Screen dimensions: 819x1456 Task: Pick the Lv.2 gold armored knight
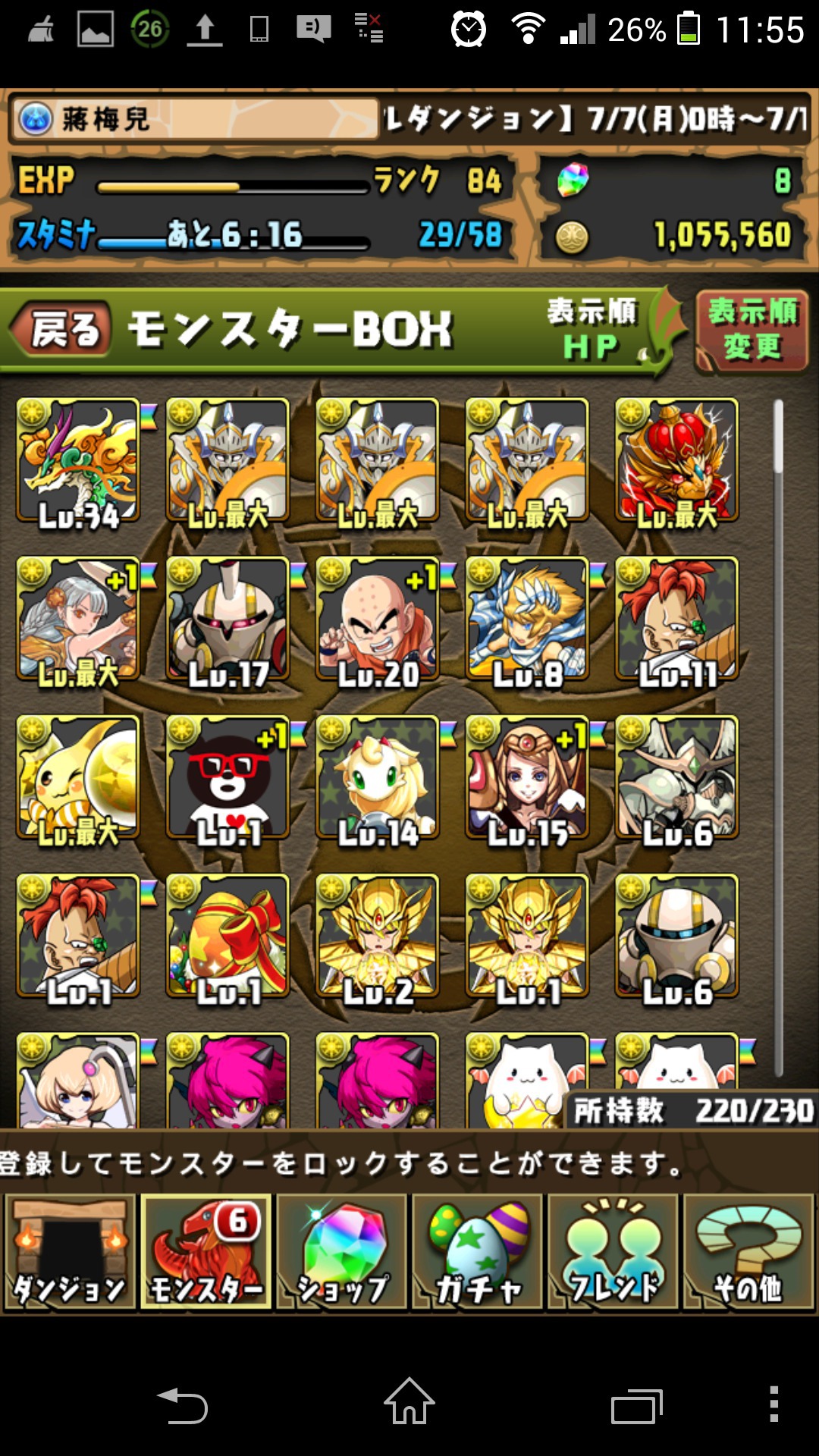click(378, 936)
